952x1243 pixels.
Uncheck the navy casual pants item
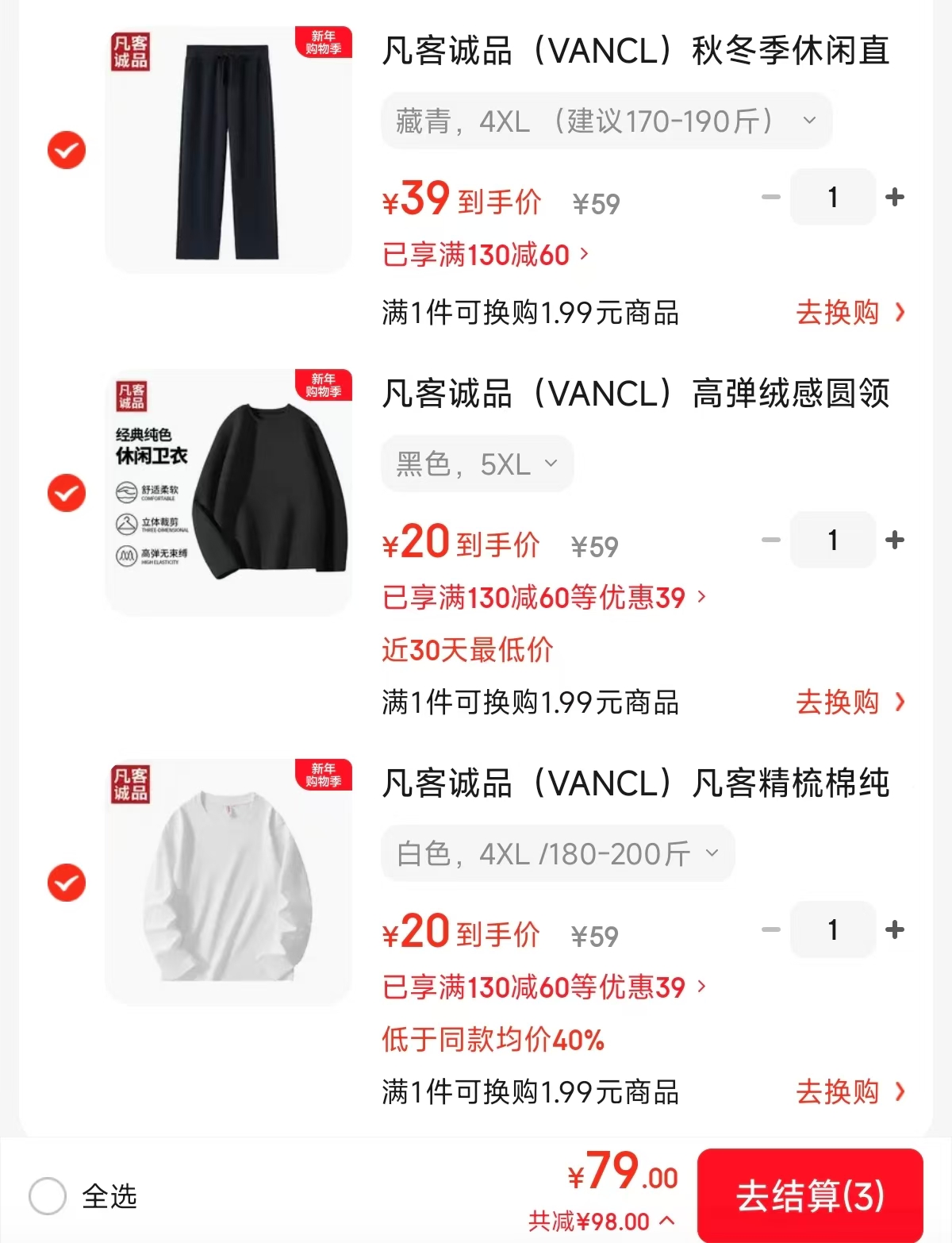pyautogui.click(x=67, y=150)
